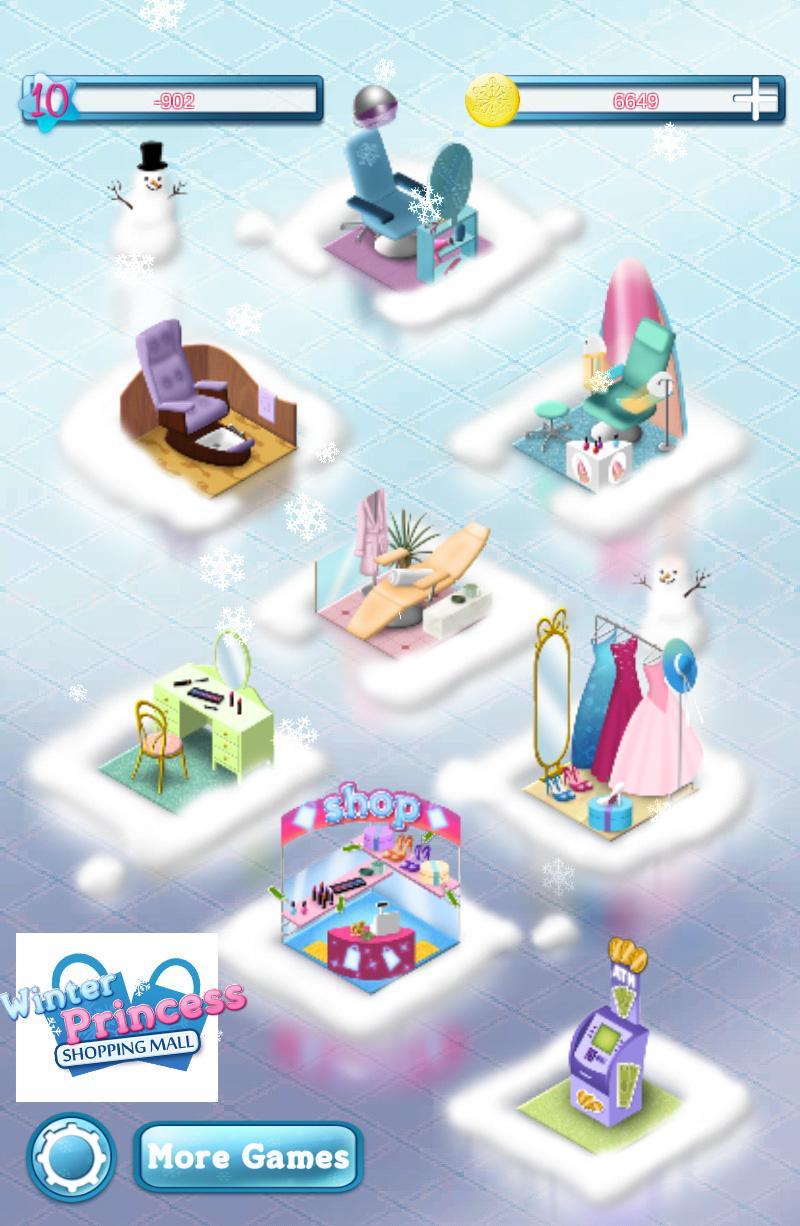Tap the More Games button

[x=248, y=1157]
